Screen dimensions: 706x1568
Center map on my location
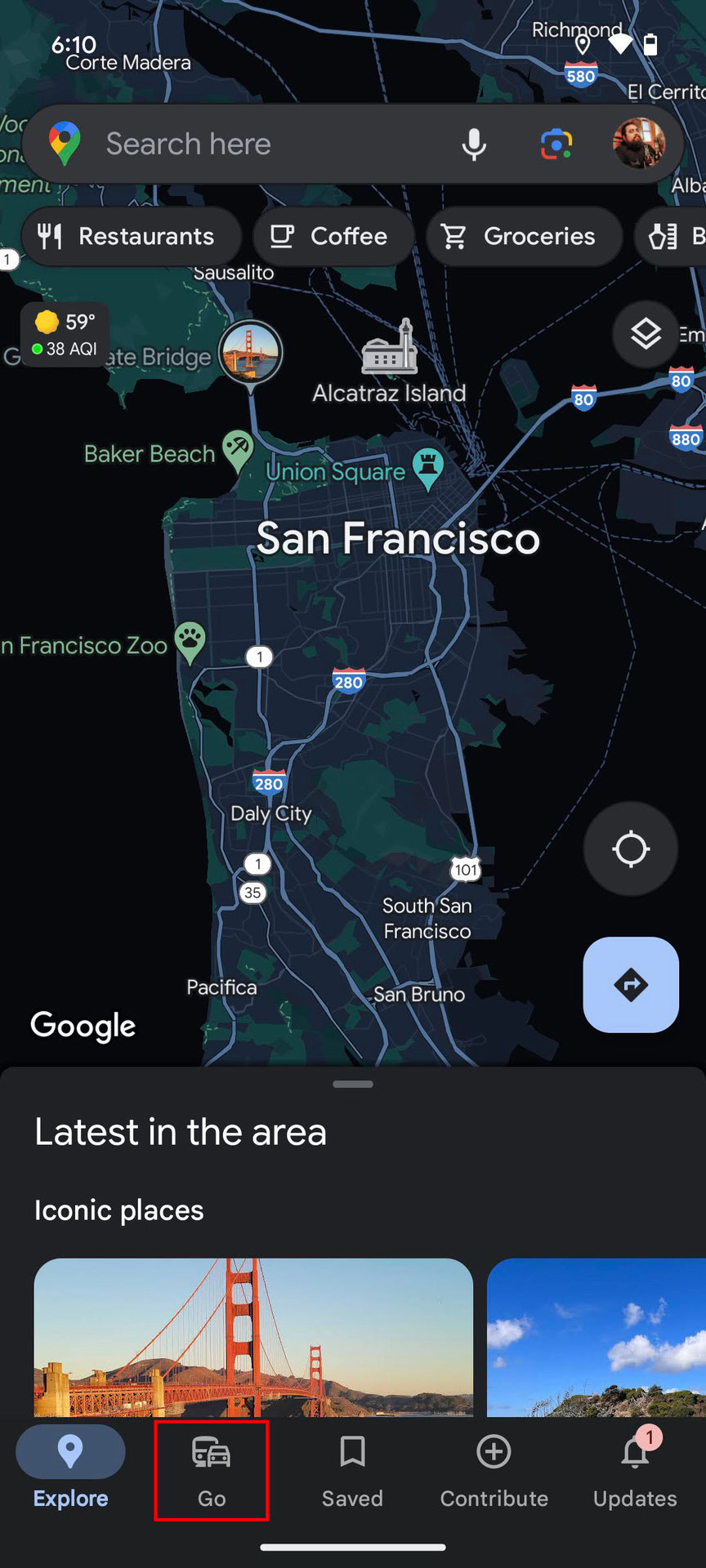click(x=630, y=849)
